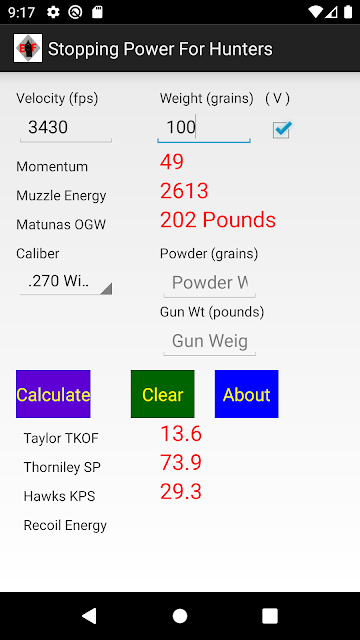Open the Caliber dropdown showing .270 Wi..
Viewport: 360px width, 640px height.
(66, 281)
